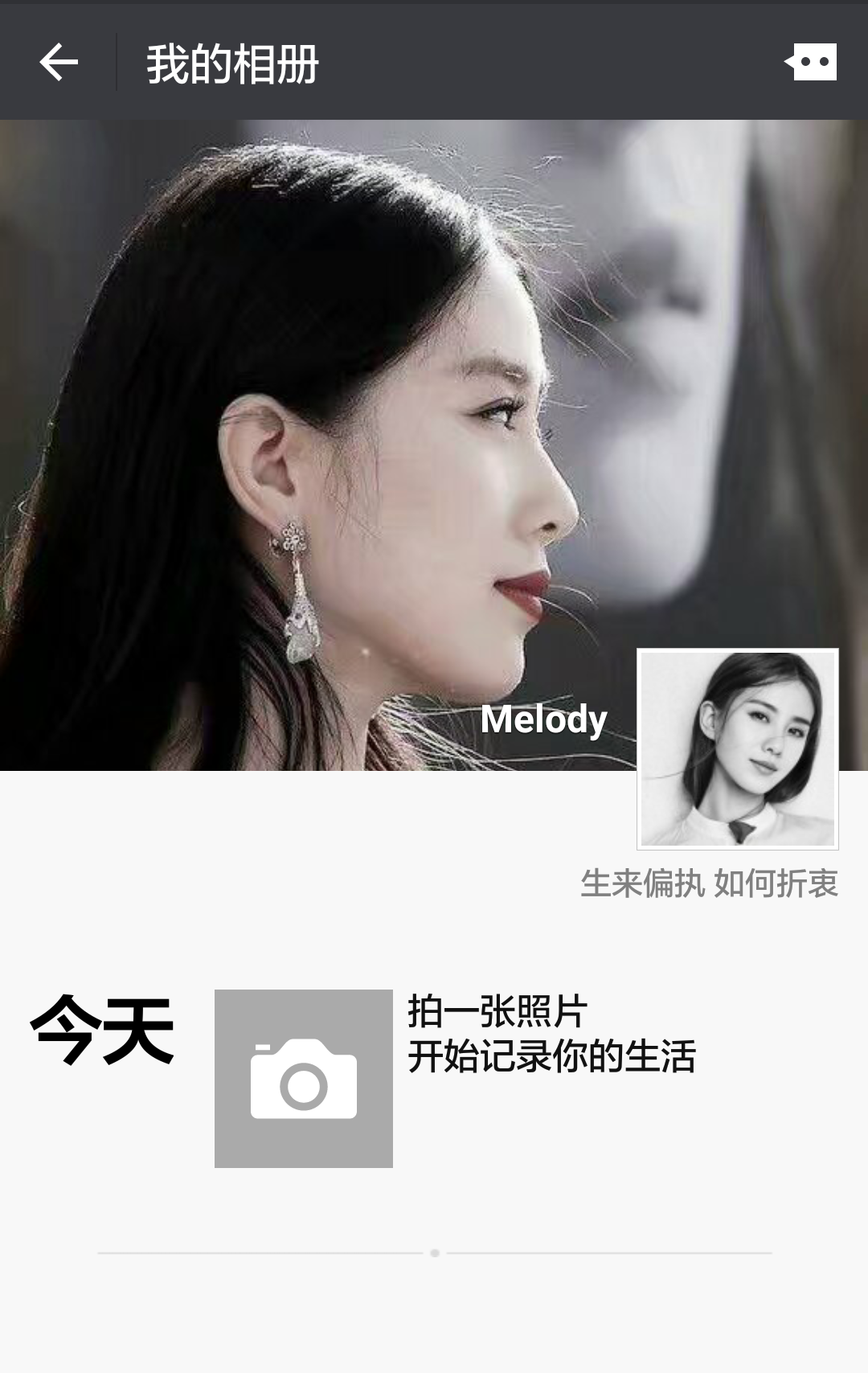
Task: Go back from 我的相册
Action: pos(59,62)
